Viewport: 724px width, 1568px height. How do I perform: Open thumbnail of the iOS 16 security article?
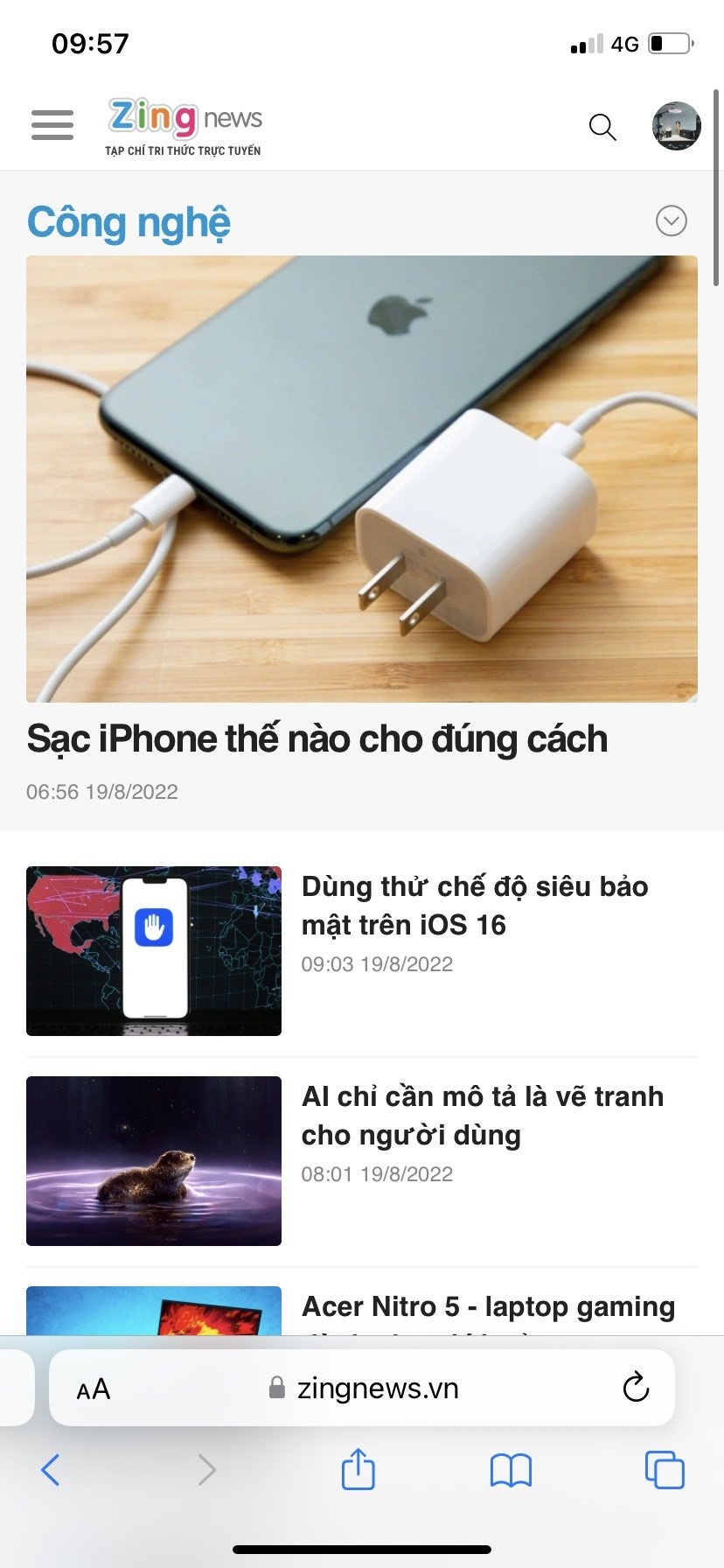point(154,951)
